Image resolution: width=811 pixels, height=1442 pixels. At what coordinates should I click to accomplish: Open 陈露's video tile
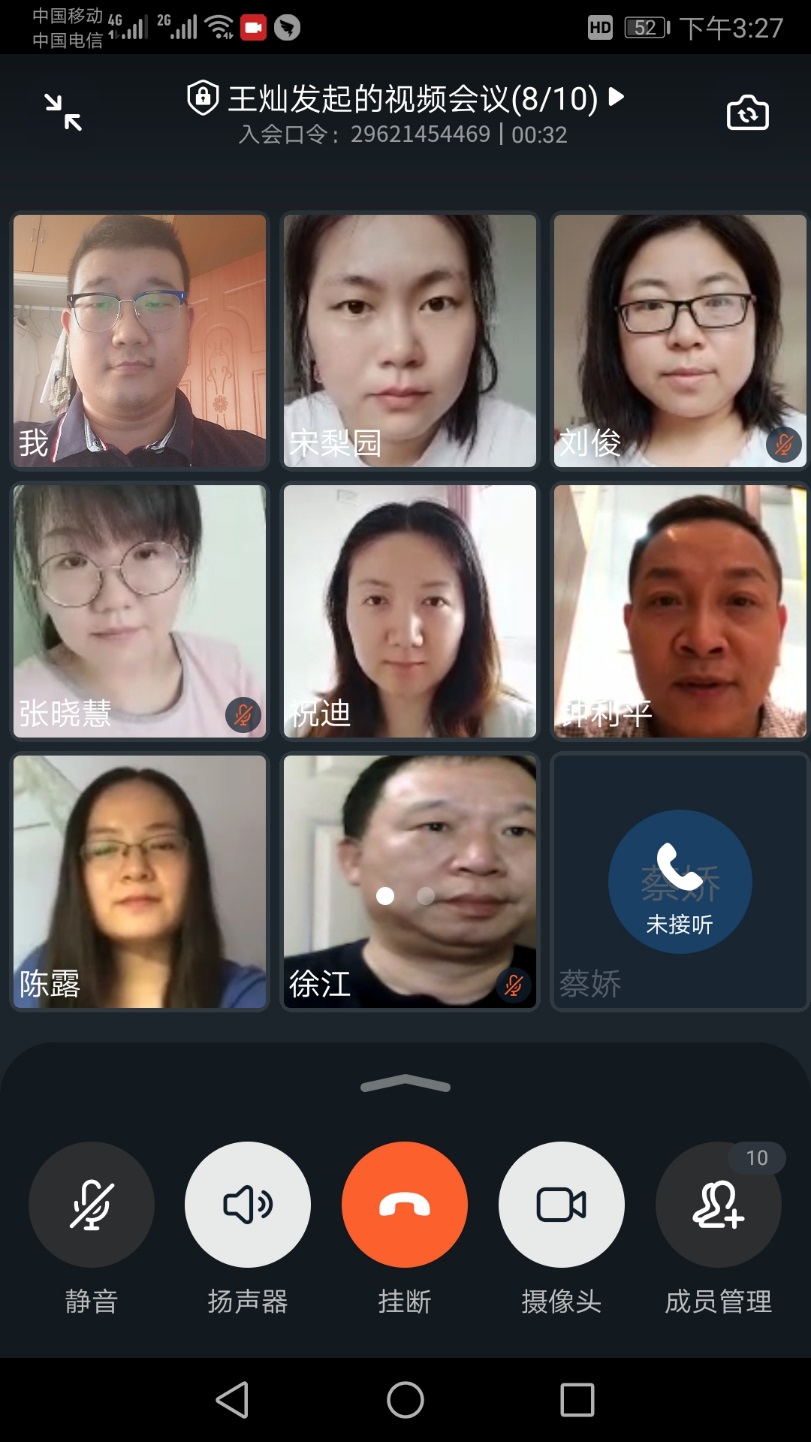(140, 880)
